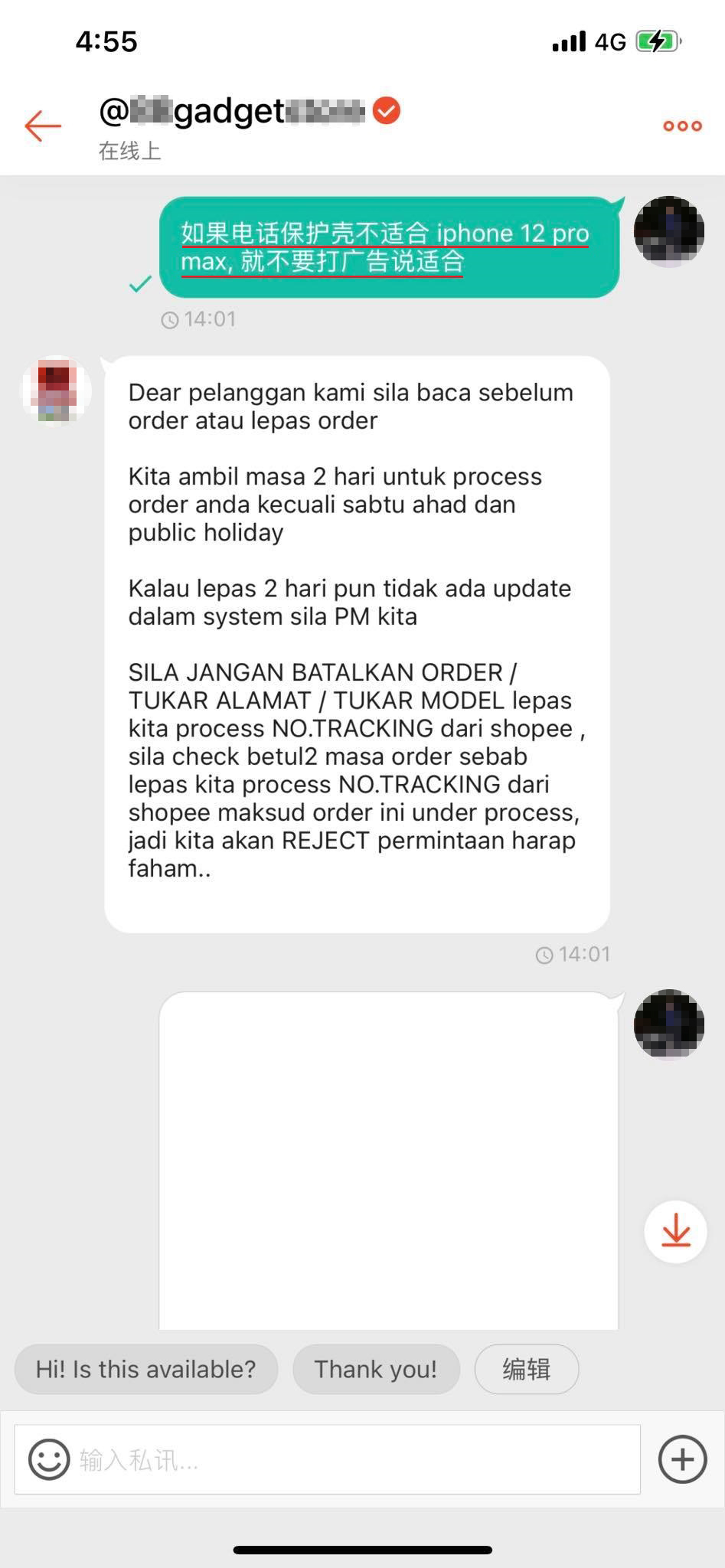
Task: Go back using the red arrow
Action: 43,126
